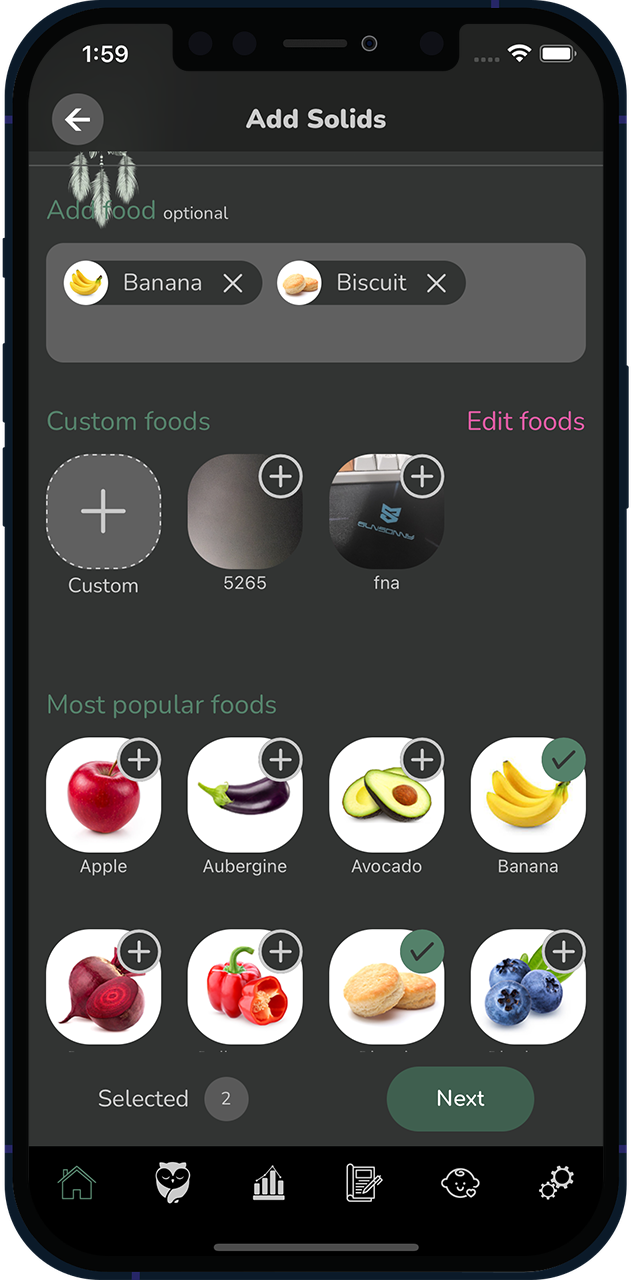Open the statistics chart tab

pos(269,1185)
